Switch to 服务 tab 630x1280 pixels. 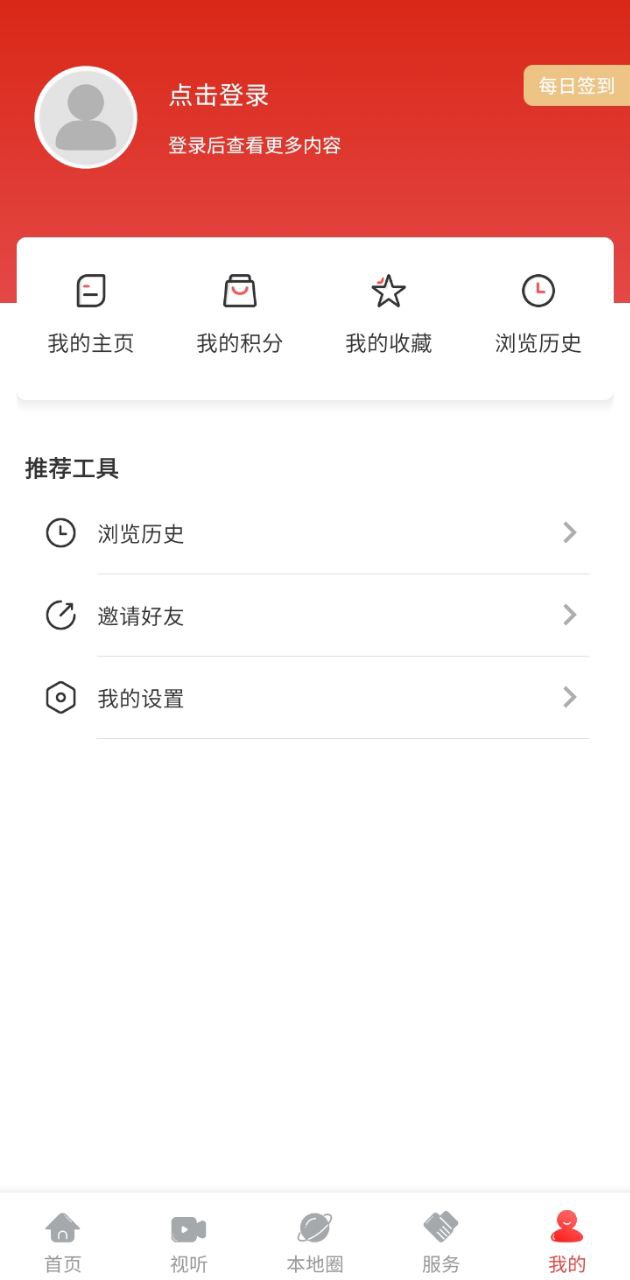(x=441, y=1242)
